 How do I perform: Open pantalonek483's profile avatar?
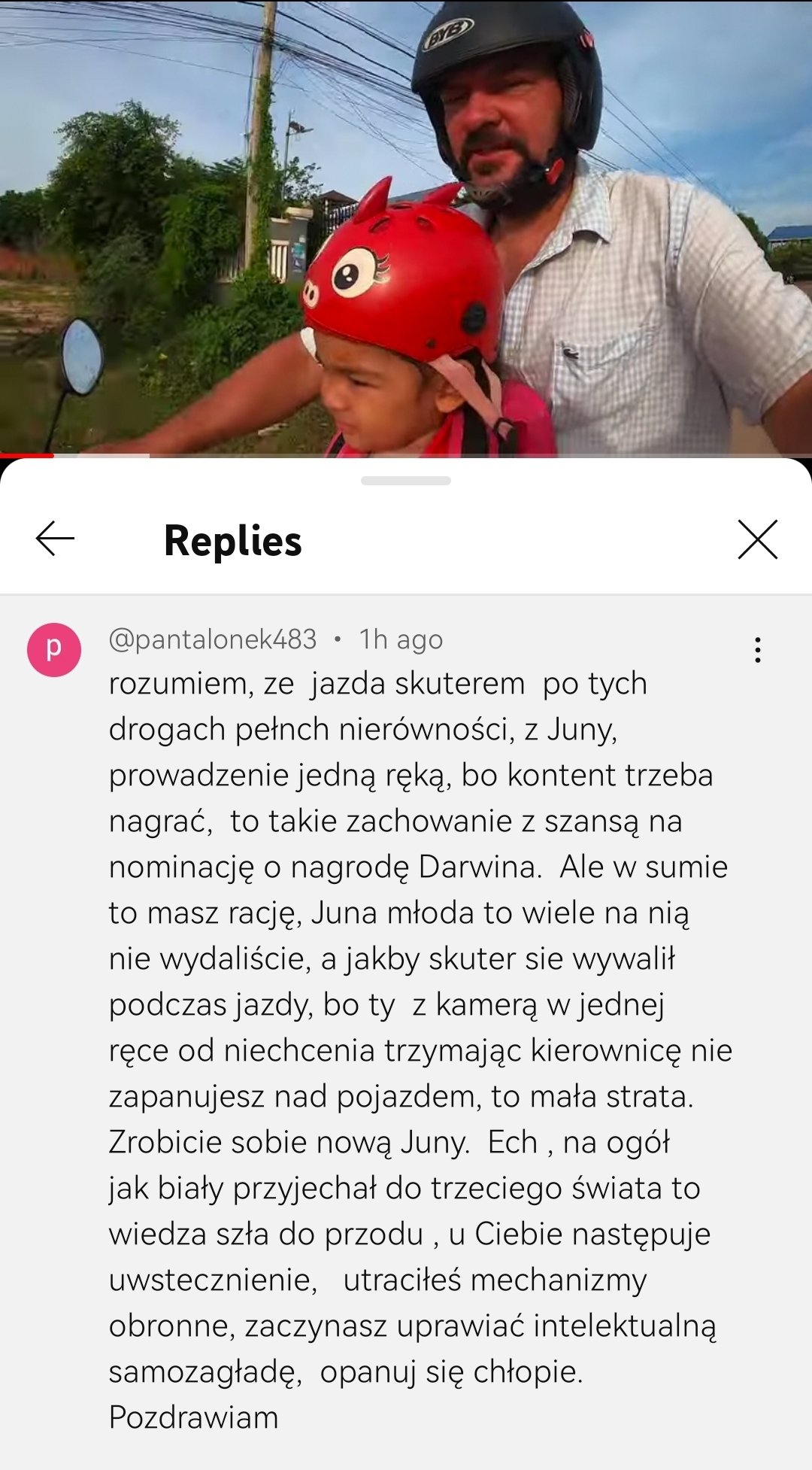(54, 650)
